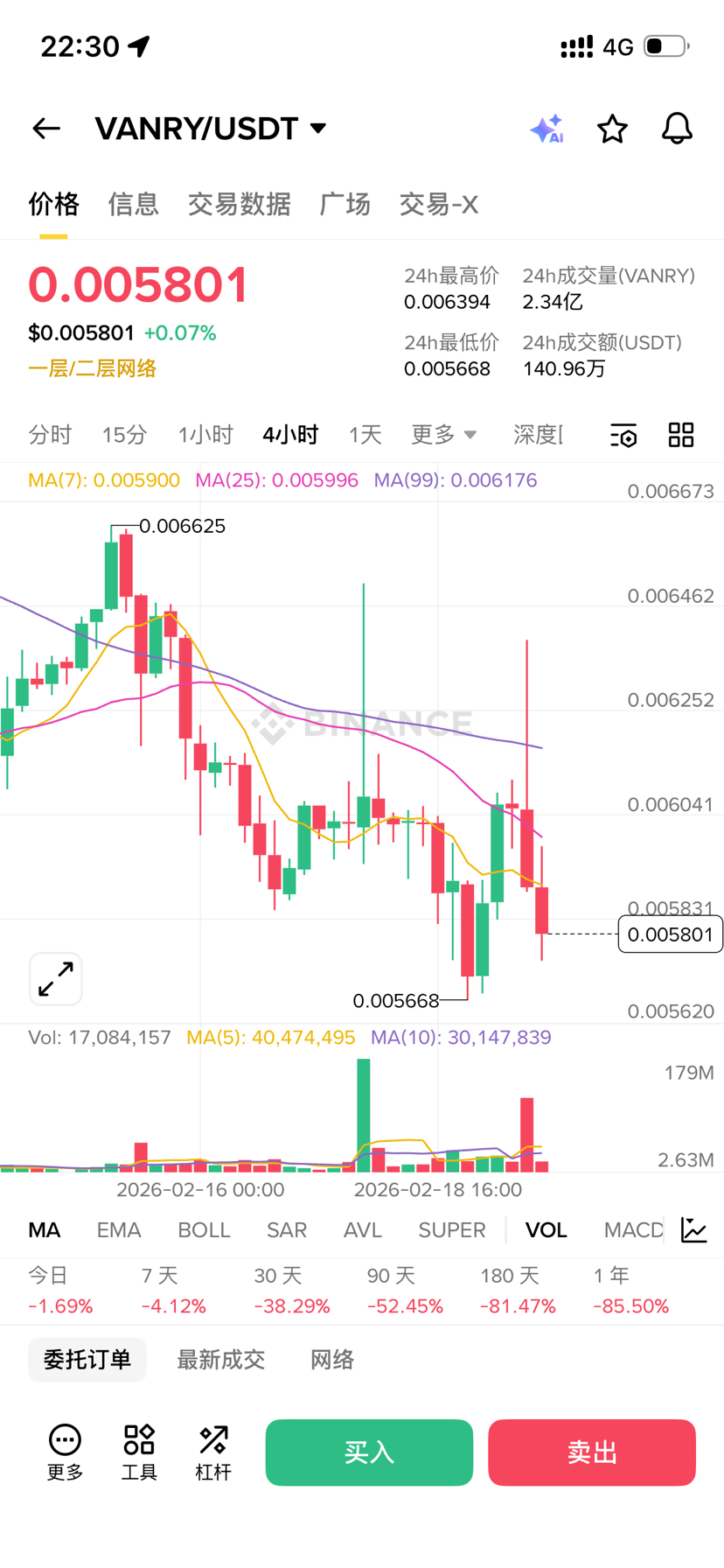Viewport: 724px width, 1568px height.
Task: Select the BOLL indicator
Action: click(x=204, y=1229)
